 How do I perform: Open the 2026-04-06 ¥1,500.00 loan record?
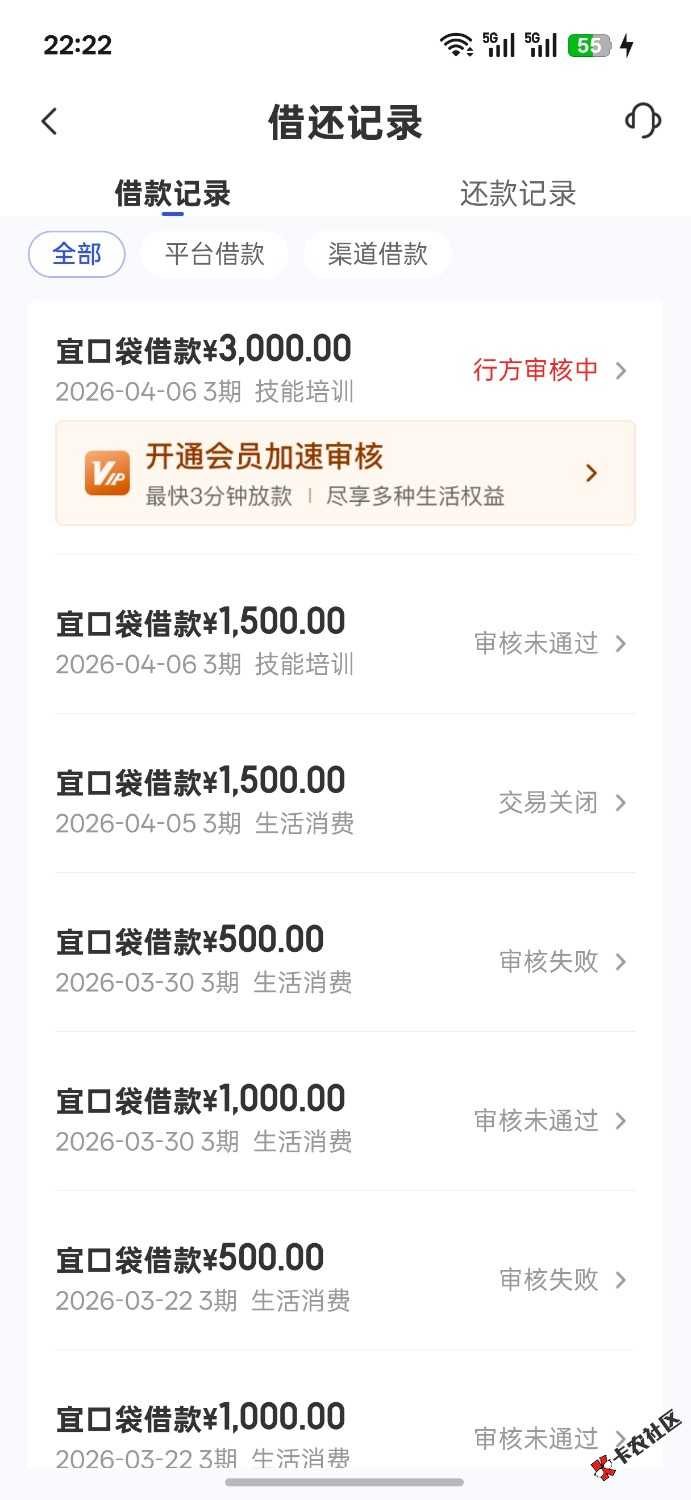pos(345,641)
